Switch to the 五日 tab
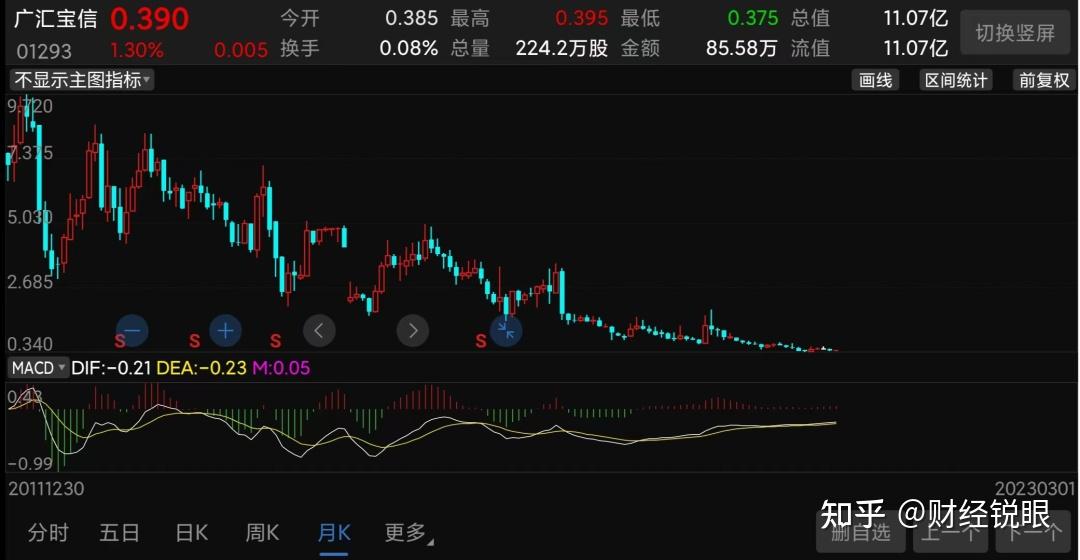1080x560 pixels. tap(119, 532)
